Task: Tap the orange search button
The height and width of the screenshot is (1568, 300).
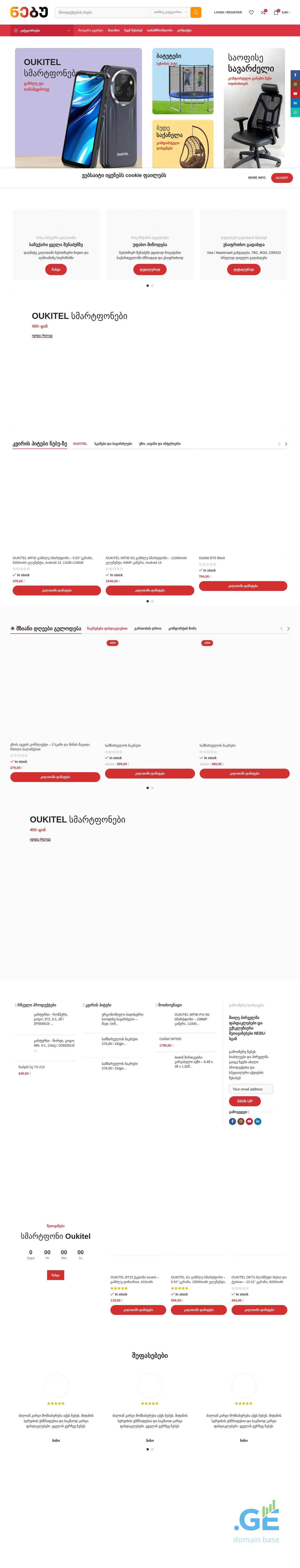Action: [196, 12]
